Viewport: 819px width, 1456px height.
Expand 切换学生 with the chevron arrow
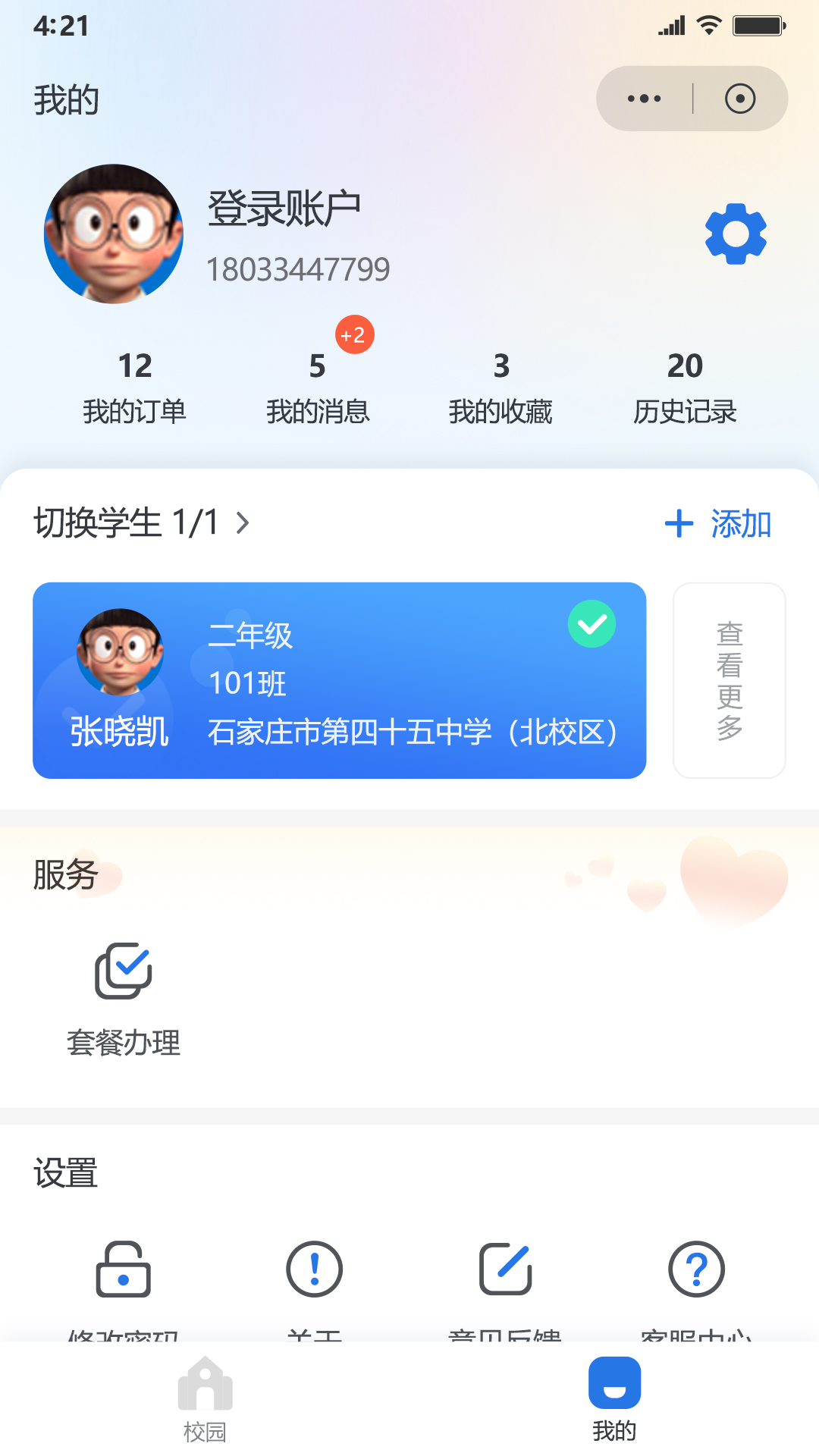(243, 522)
